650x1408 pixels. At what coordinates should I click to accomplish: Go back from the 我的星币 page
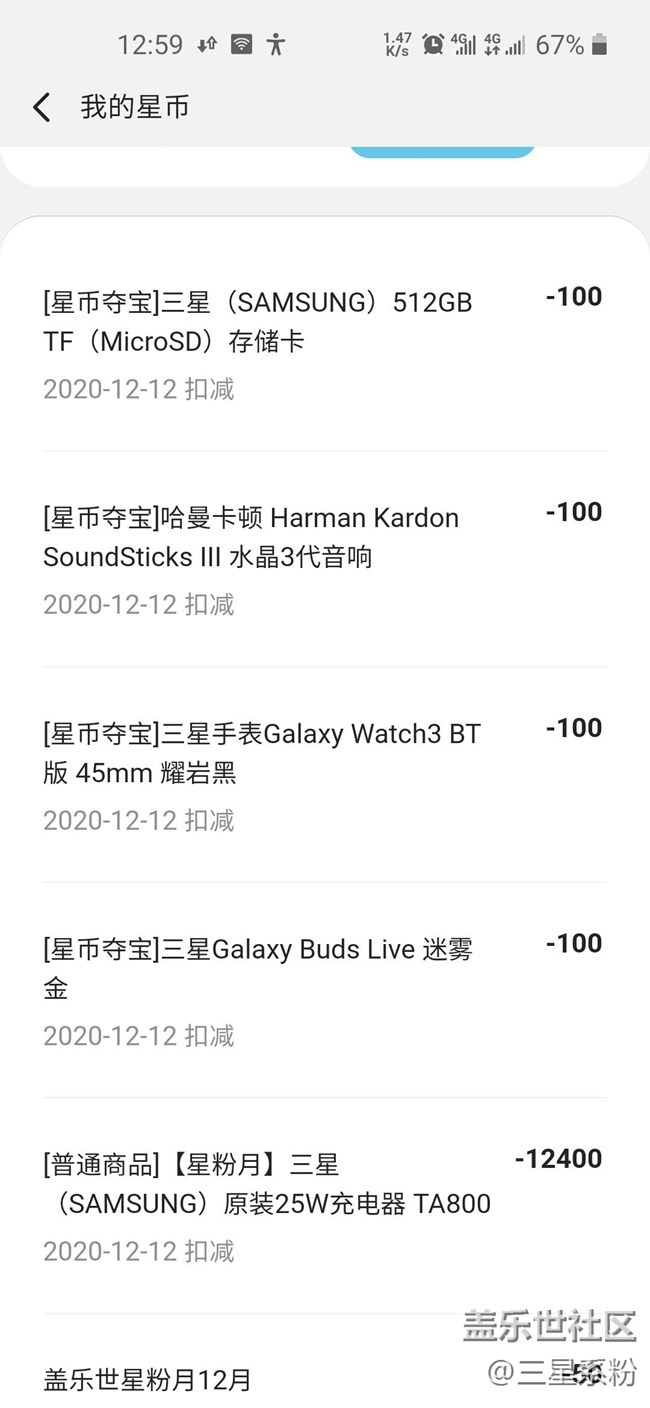[x=41, y=107]
